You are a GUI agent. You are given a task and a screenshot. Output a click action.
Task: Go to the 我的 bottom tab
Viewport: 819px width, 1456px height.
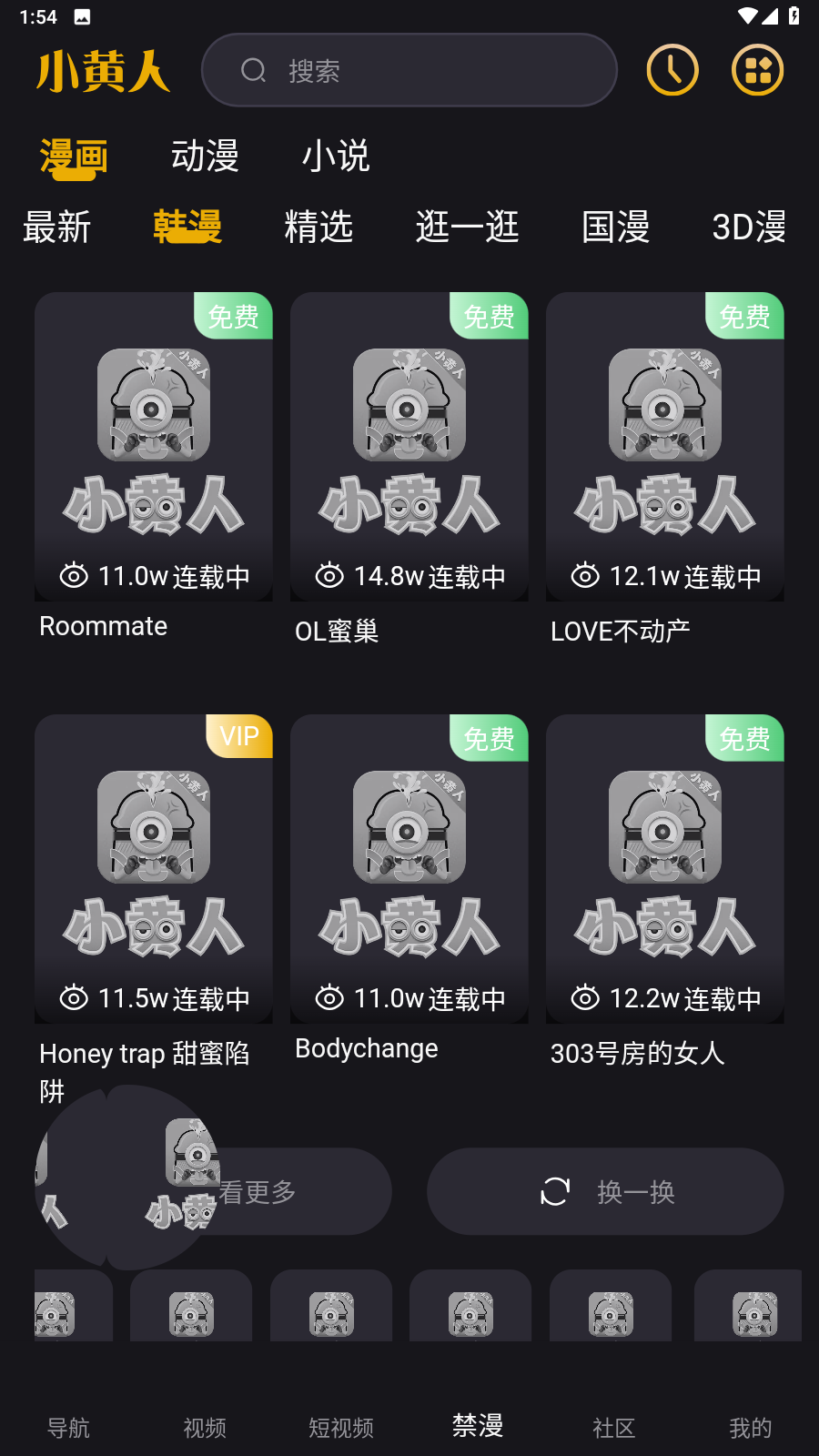751,1427
